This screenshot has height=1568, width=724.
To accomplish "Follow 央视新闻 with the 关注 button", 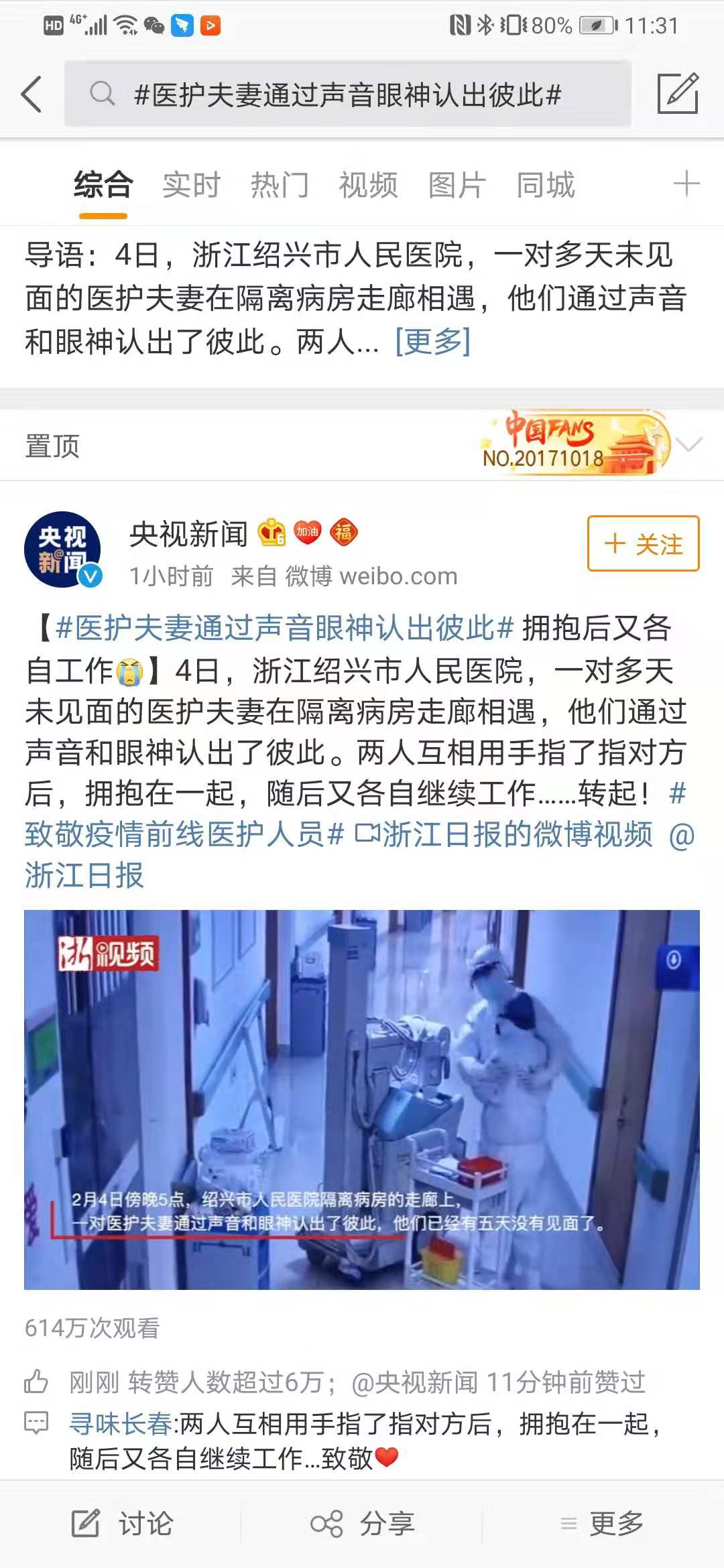I will 643,543.
